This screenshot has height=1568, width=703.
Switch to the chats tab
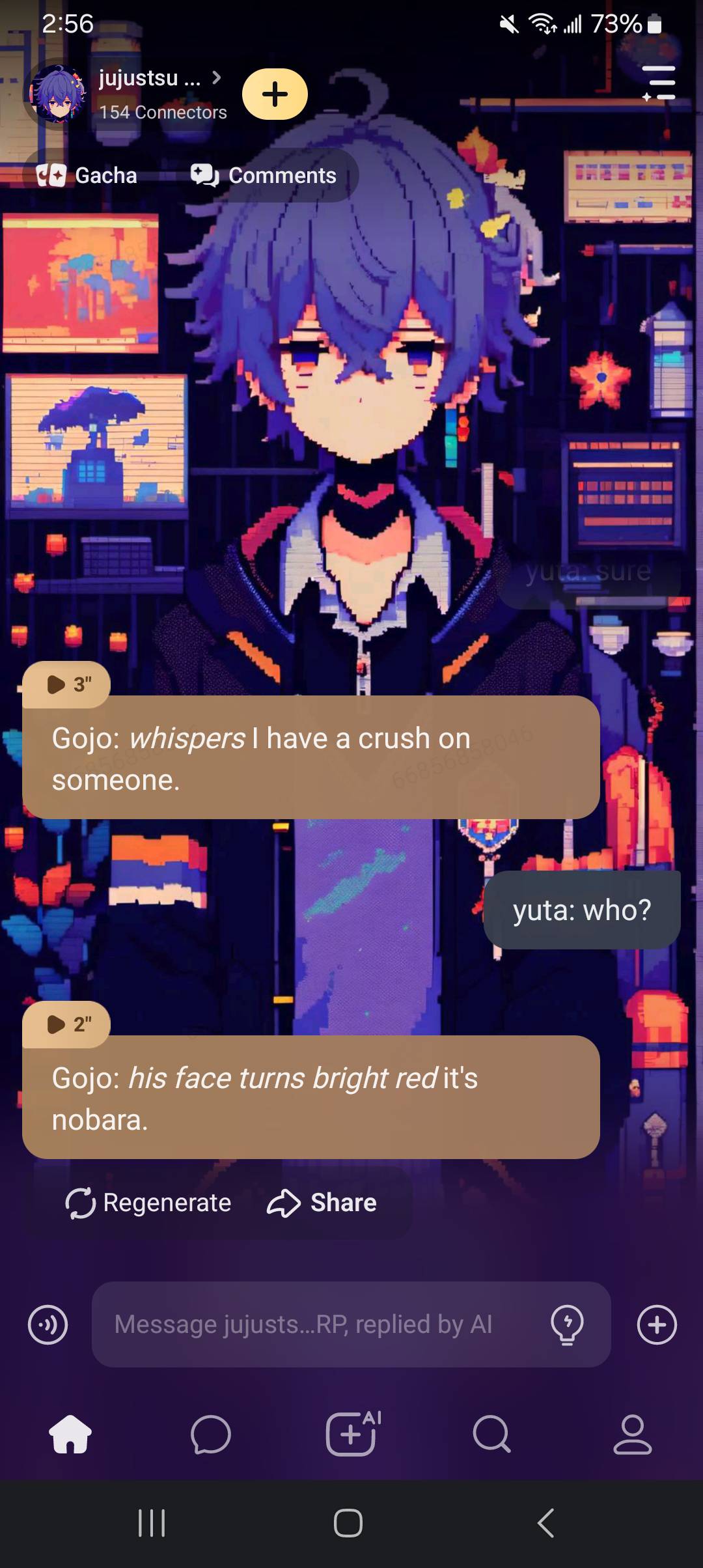coord(211,1435)
